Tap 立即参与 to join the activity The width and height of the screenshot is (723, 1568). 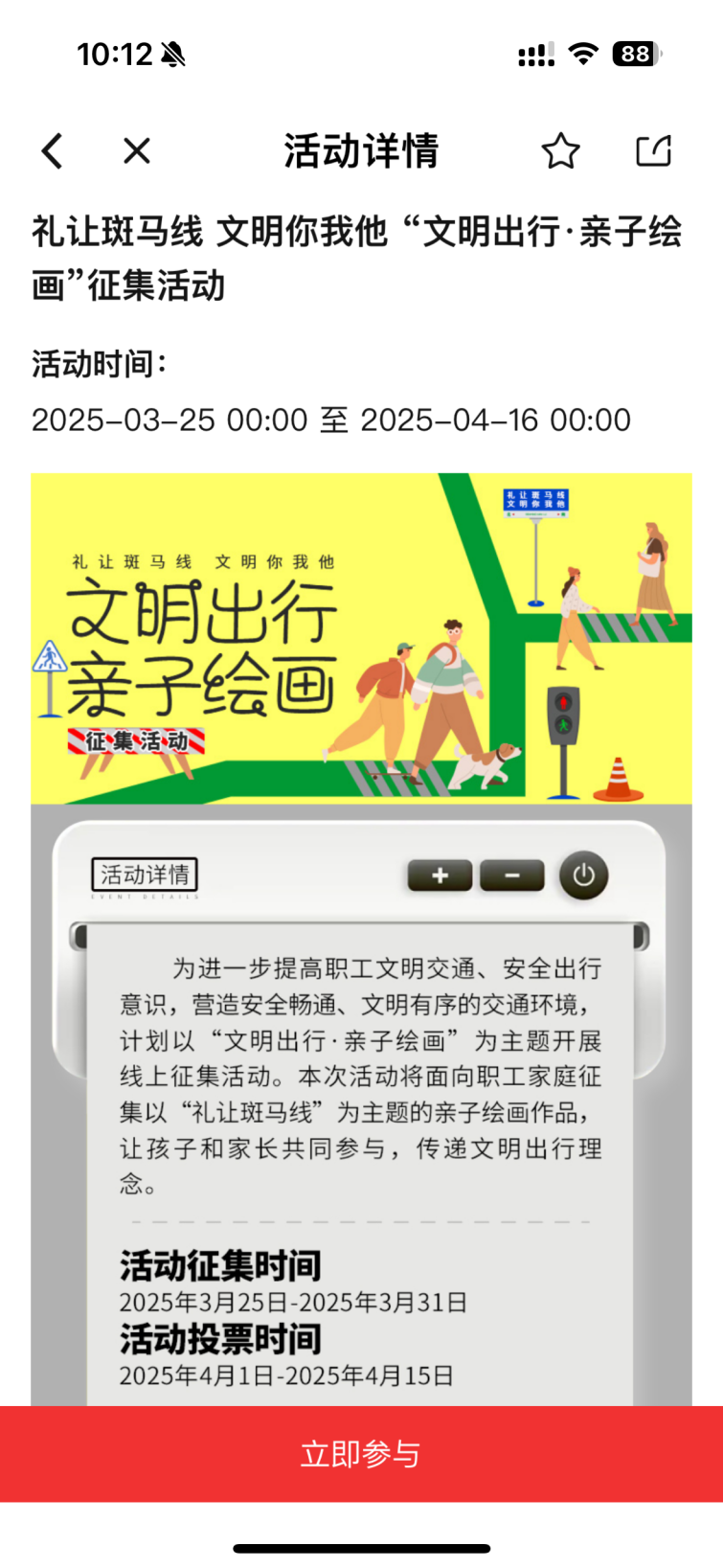click(x=361, y=1453)
